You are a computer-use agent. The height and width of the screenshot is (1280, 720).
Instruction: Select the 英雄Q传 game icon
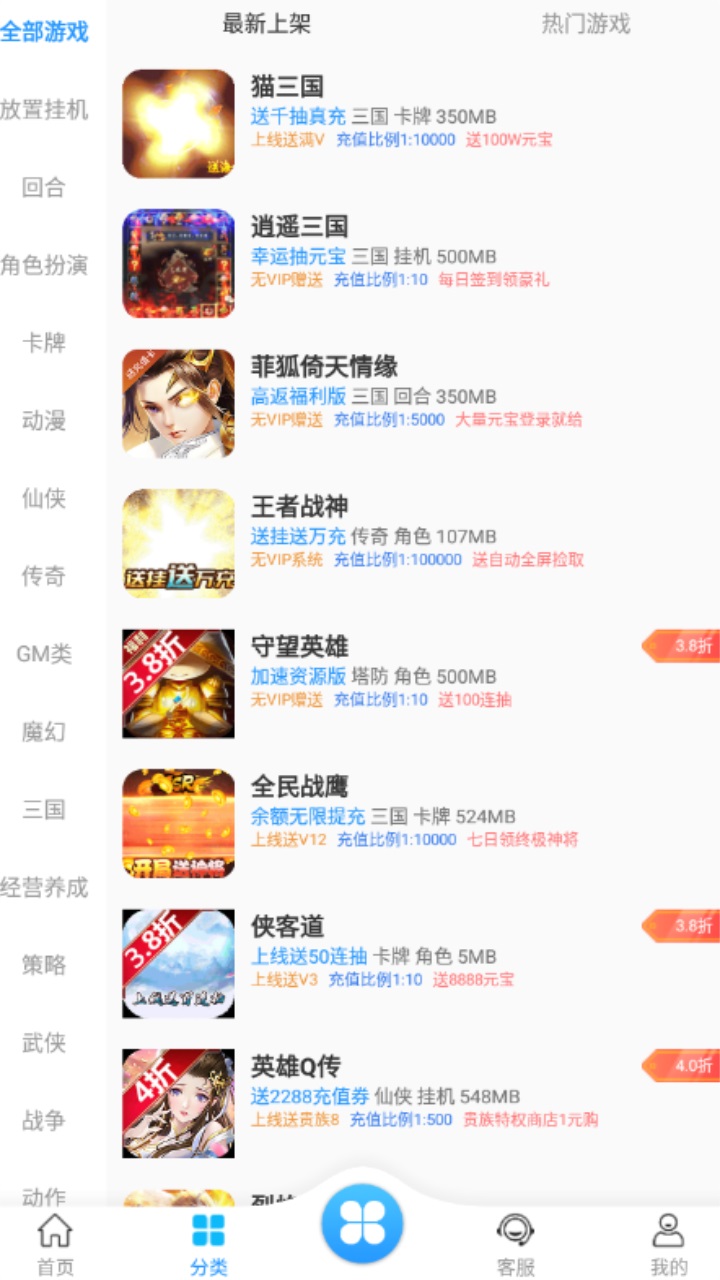[x=178, y=1103]
